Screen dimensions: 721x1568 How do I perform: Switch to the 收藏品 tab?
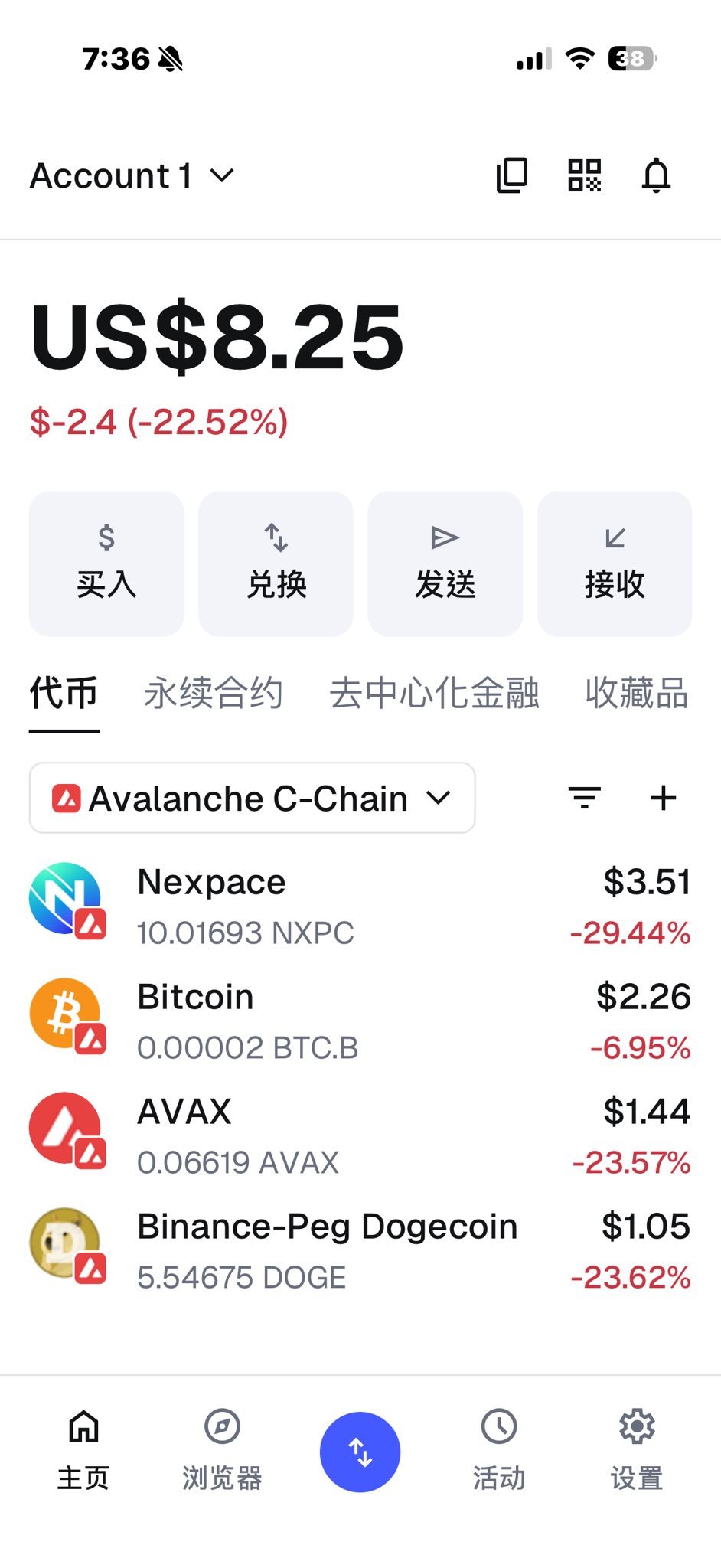636,694
